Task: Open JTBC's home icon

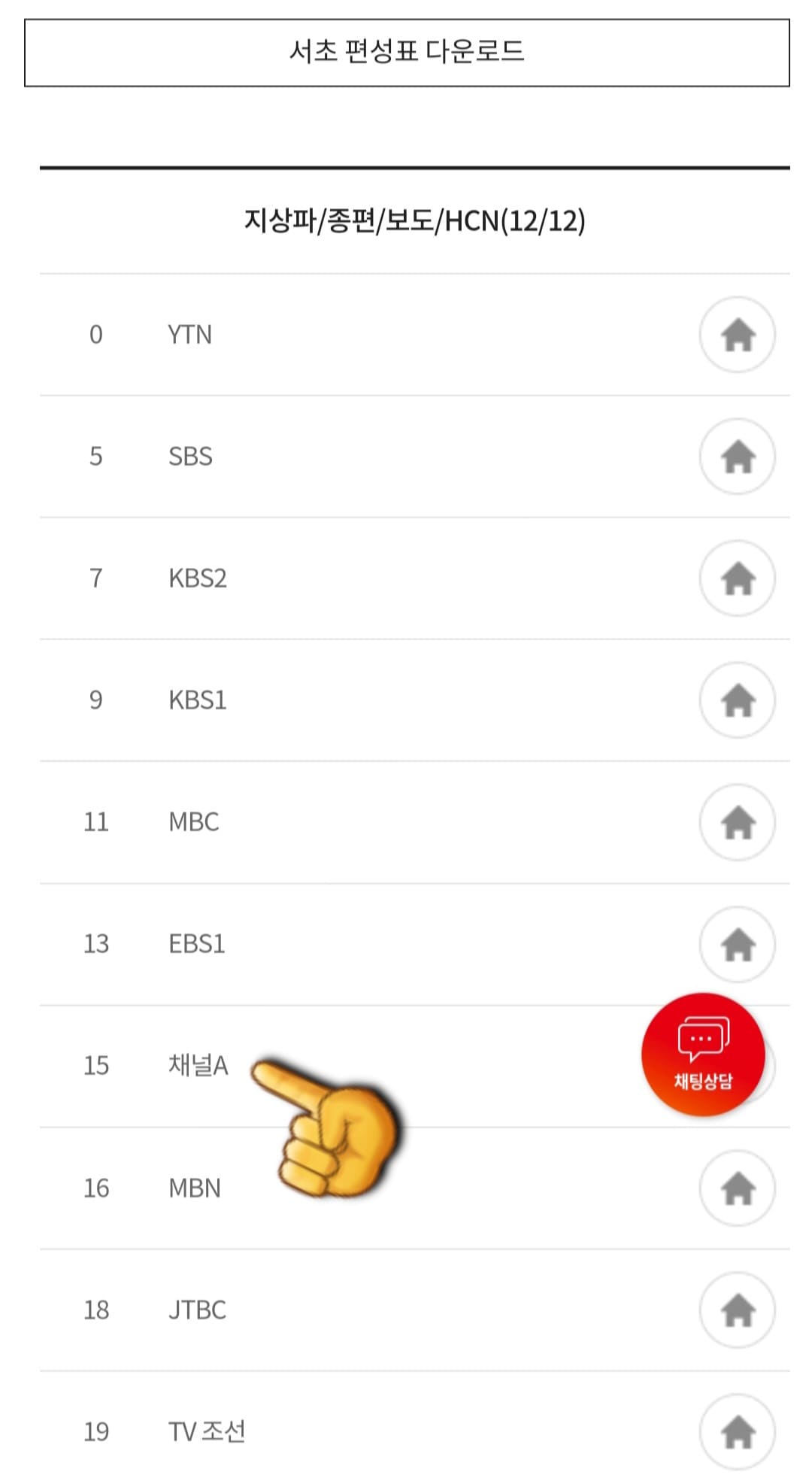Action: 738,1310
